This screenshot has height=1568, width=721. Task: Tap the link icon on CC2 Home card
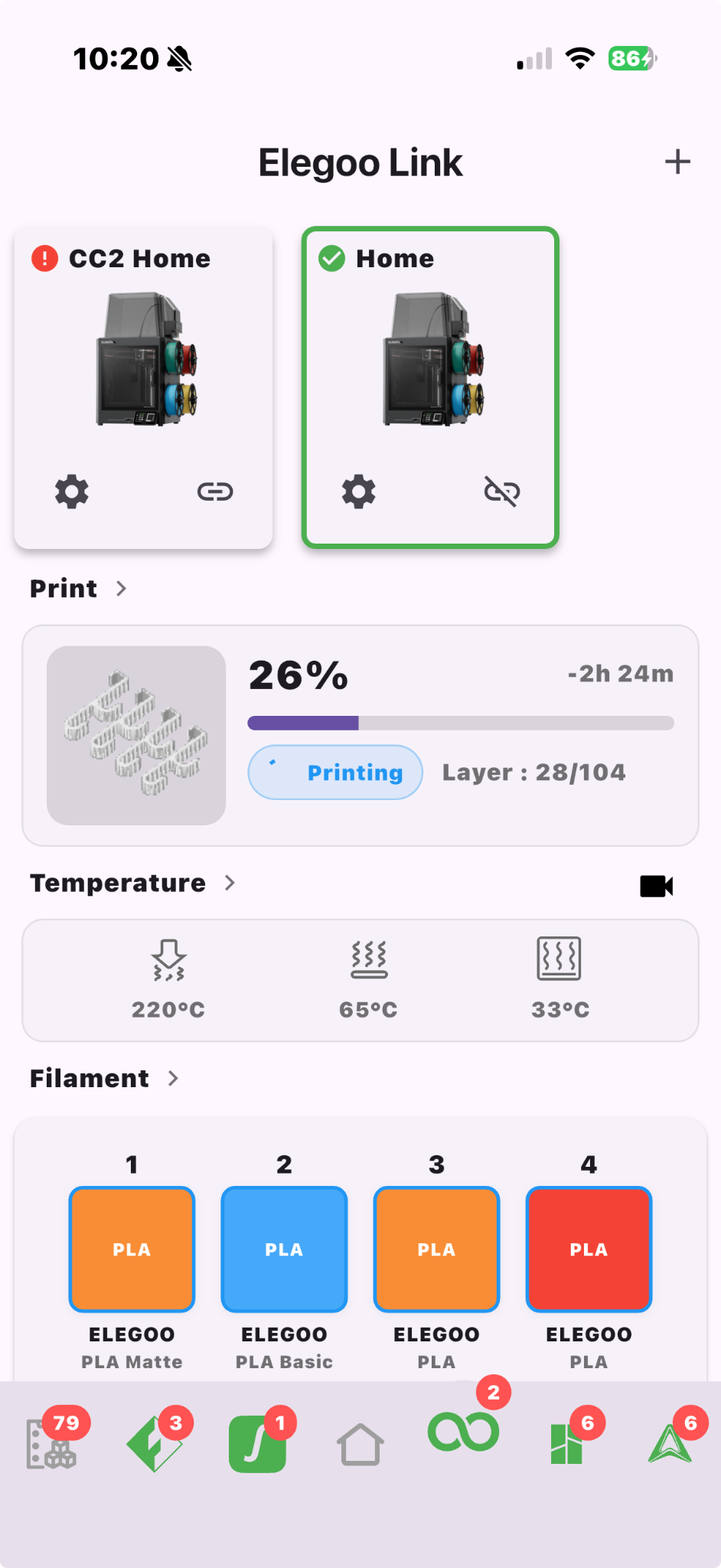click(x=215, y=492)
